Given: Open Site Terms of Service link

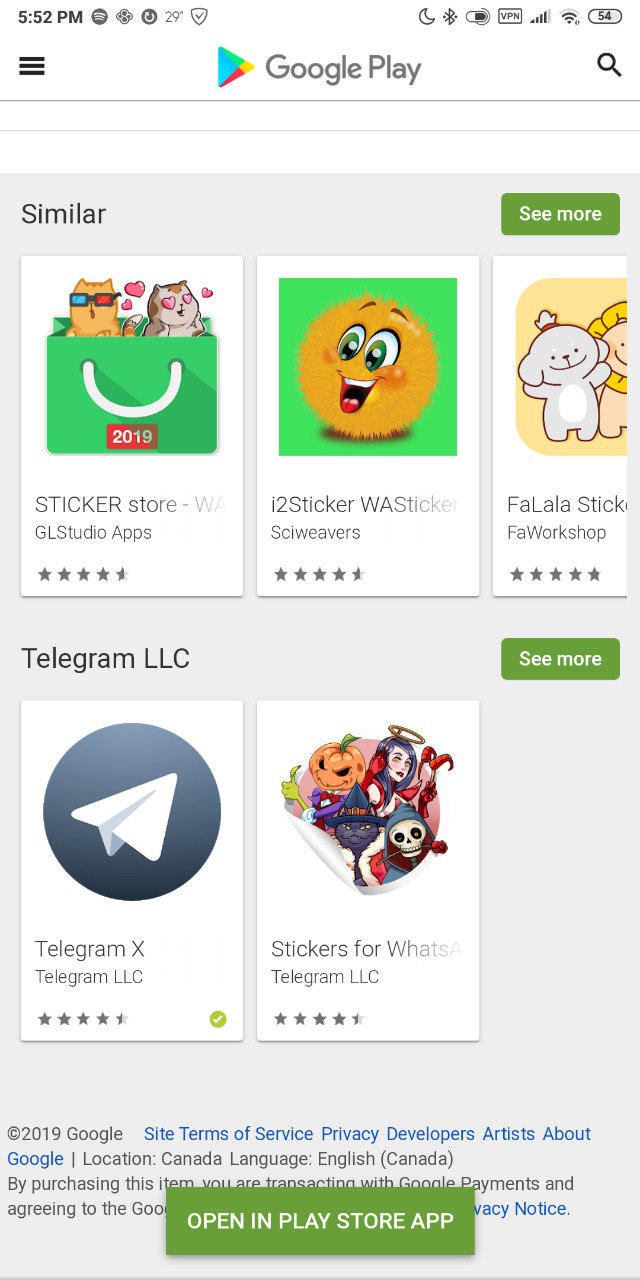Looking at the screenshot, I should point(228,1134).
